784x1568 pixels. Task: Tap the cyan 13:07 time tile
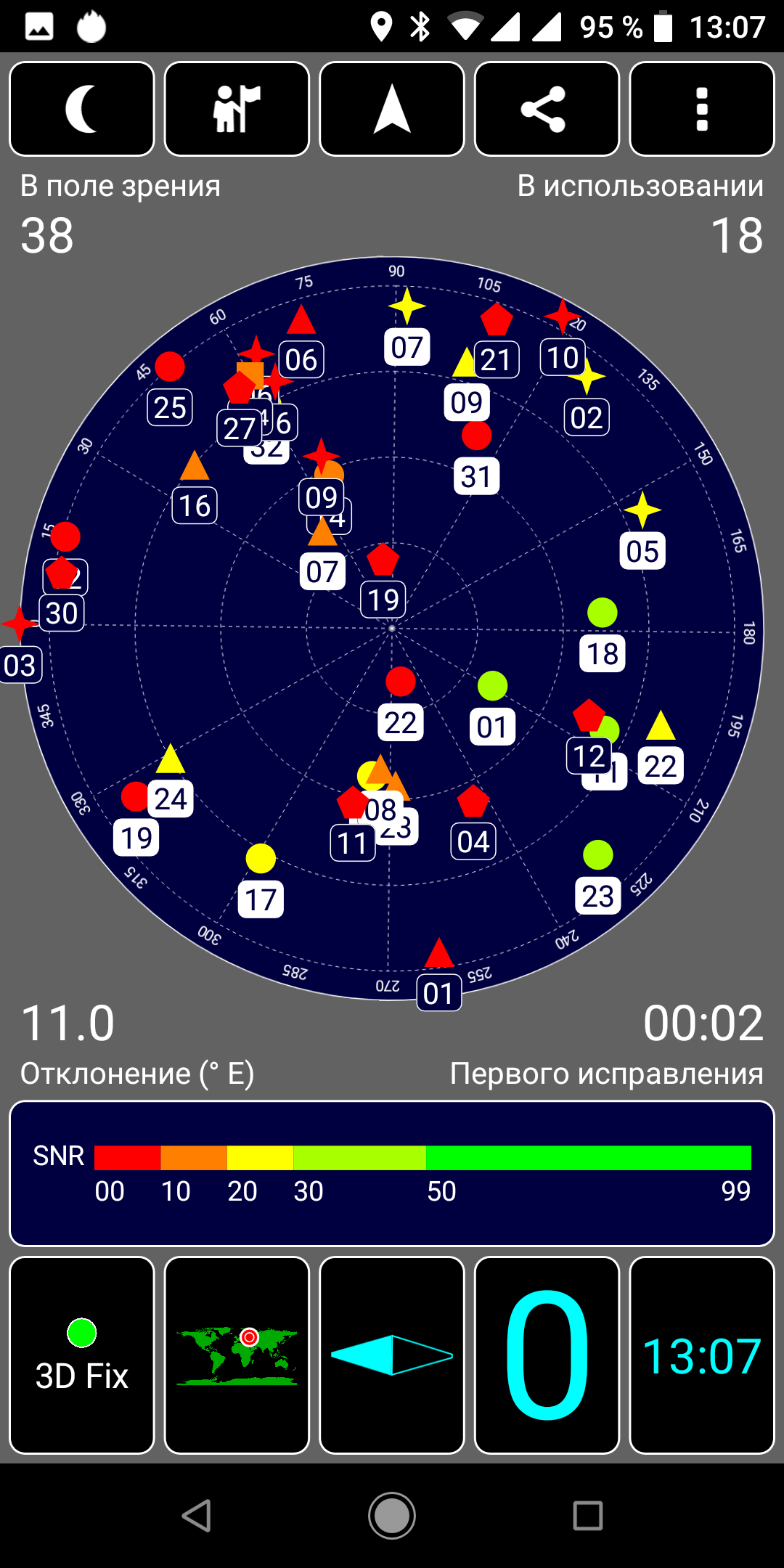[701, 1355]
